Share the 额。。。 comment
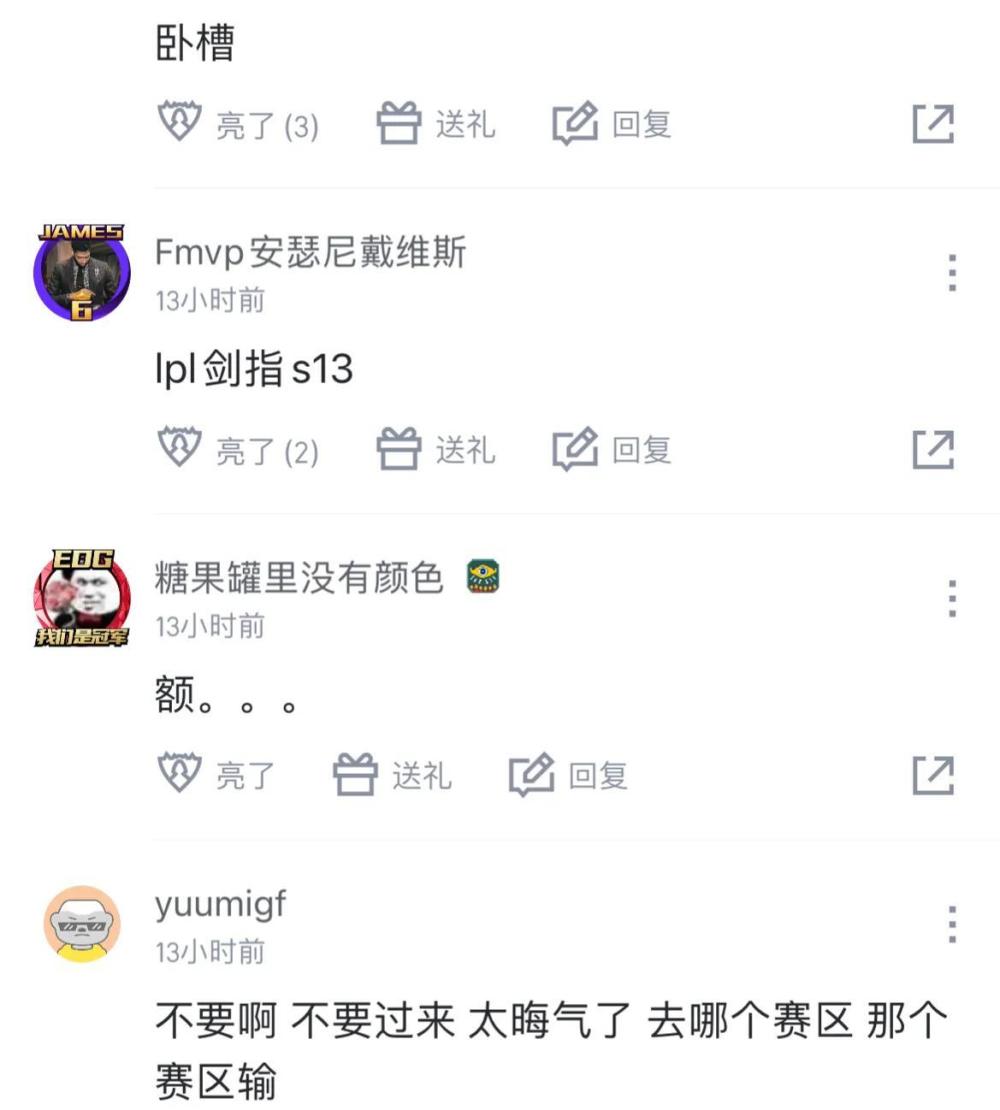 (x=933, y=775)
